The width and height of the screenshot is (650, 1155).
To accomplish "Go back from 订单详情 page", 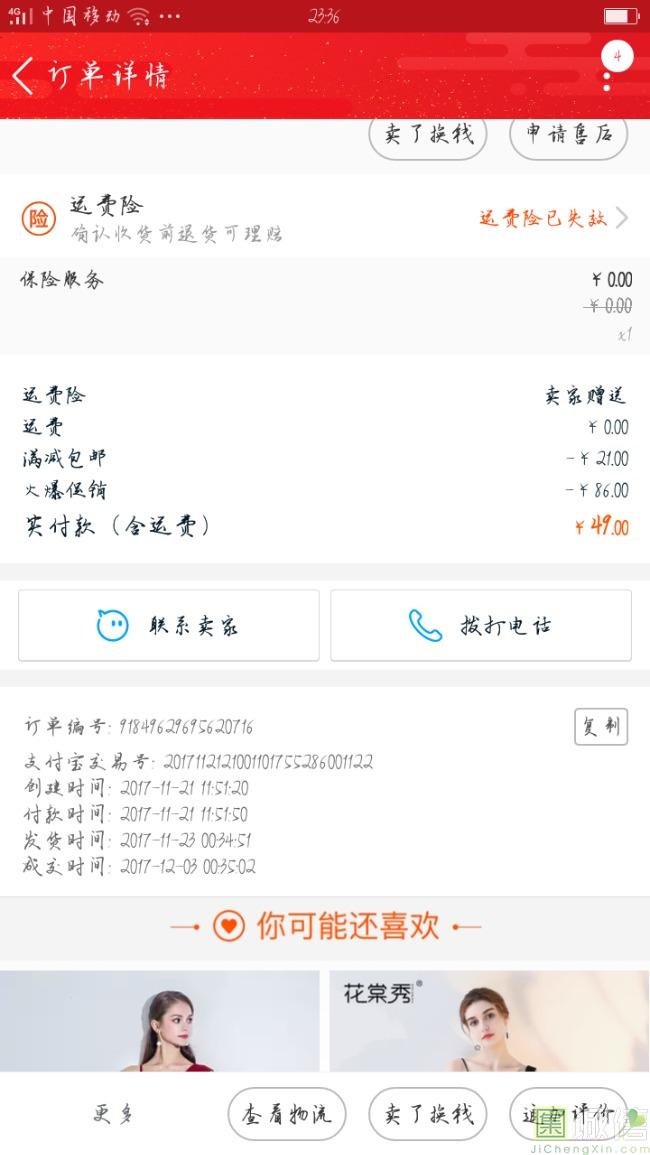I will pyautogui.click(x=24, y=76).
